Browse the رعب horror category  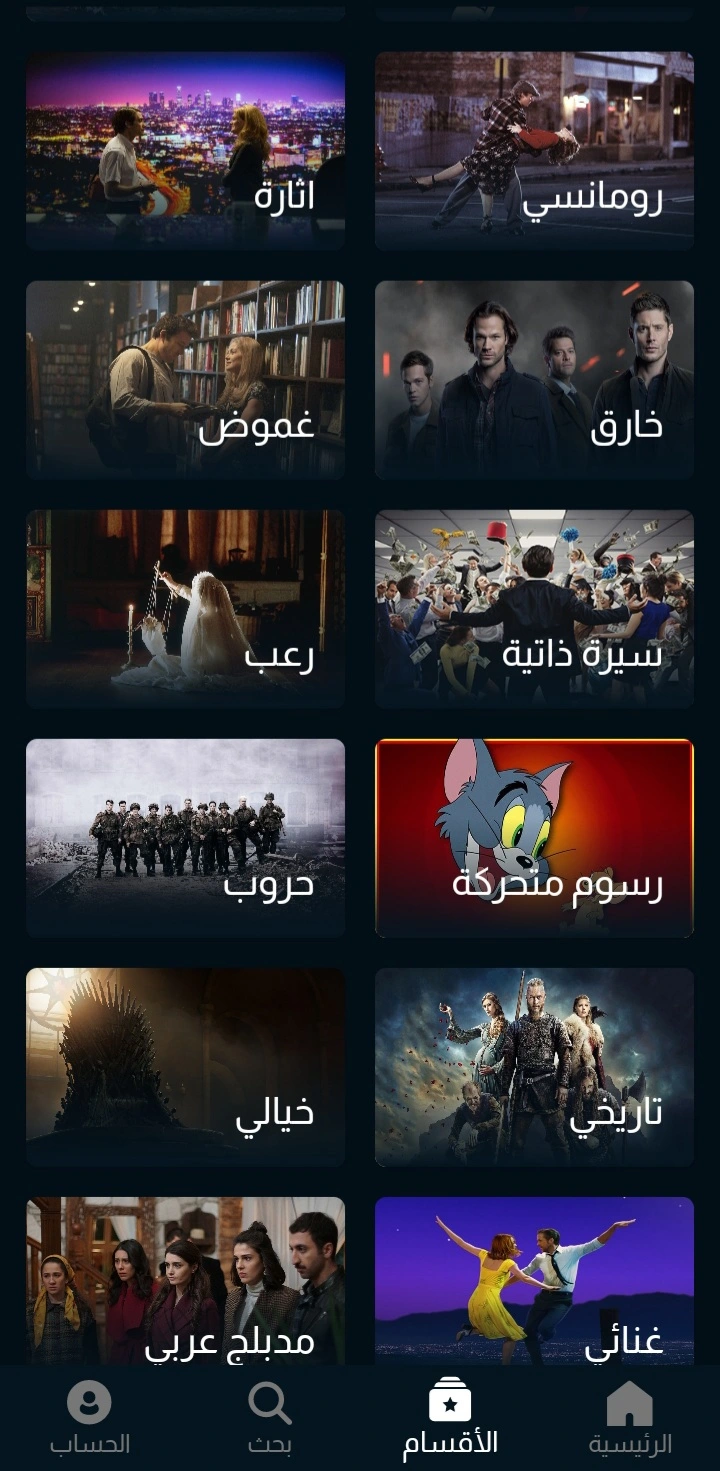(x=186, y=607)
